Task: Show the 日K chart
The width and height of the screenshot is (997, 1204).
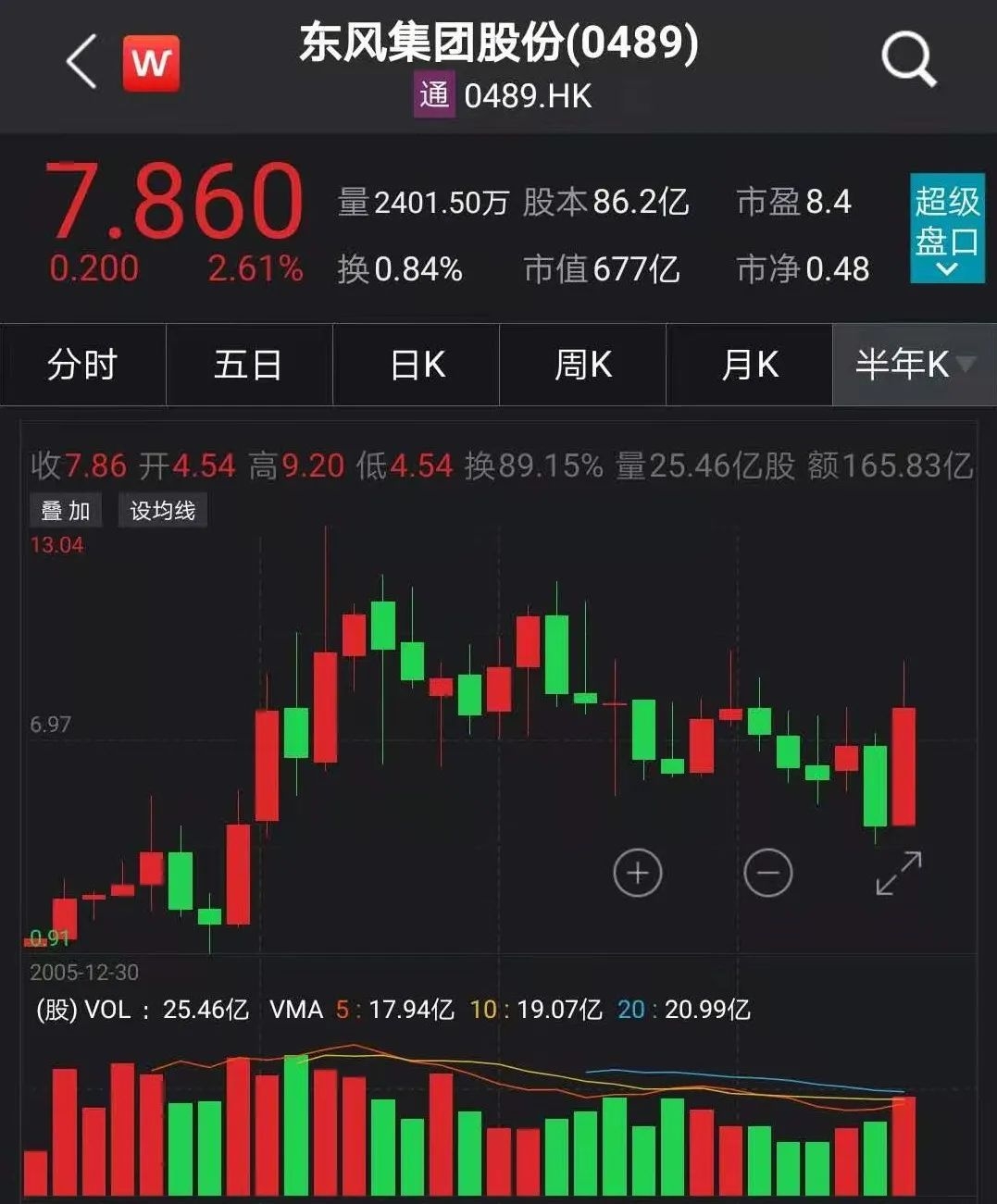Action: 417,365
